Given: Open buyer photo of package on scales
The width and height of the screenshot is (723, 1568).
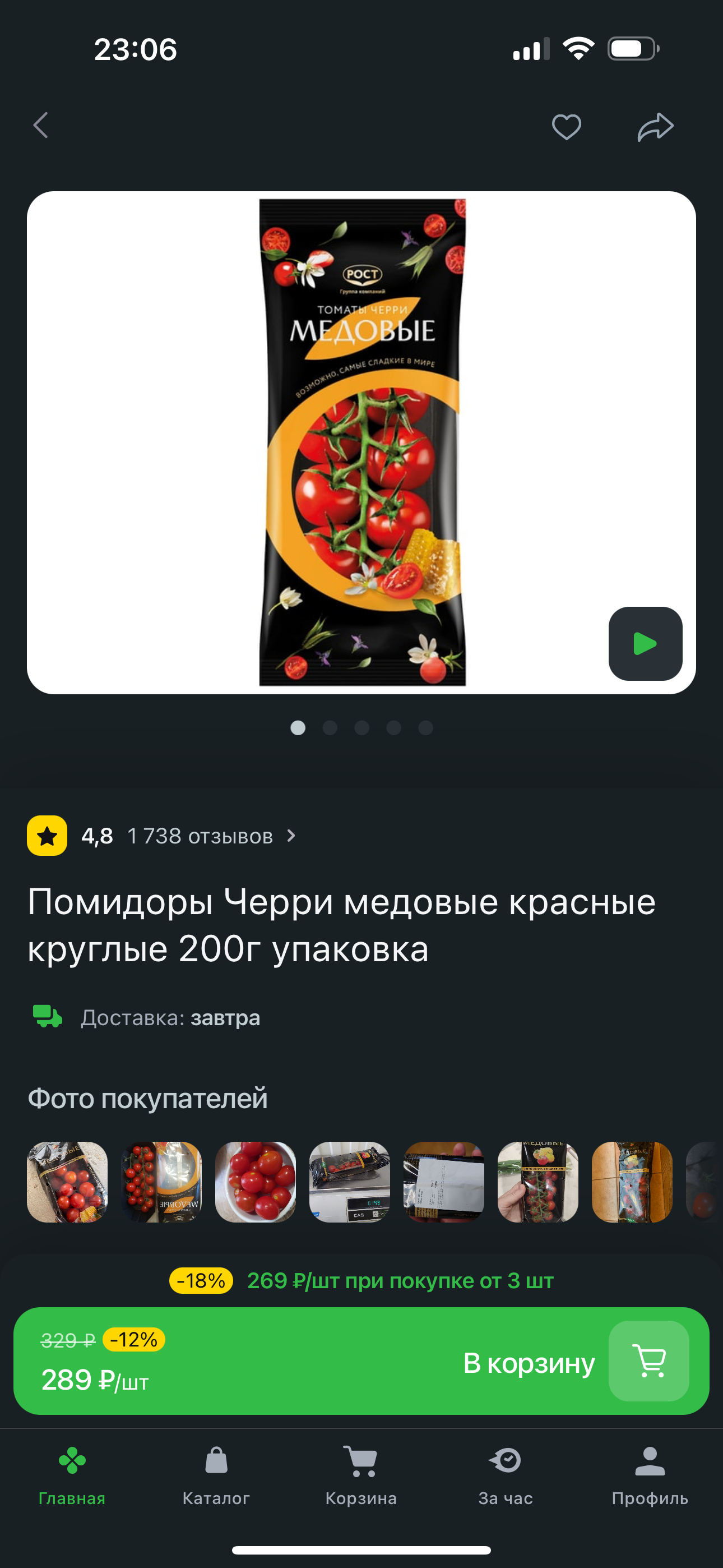Looking at the screenshot, I should pyautogui.click(x=349, y=1182).
